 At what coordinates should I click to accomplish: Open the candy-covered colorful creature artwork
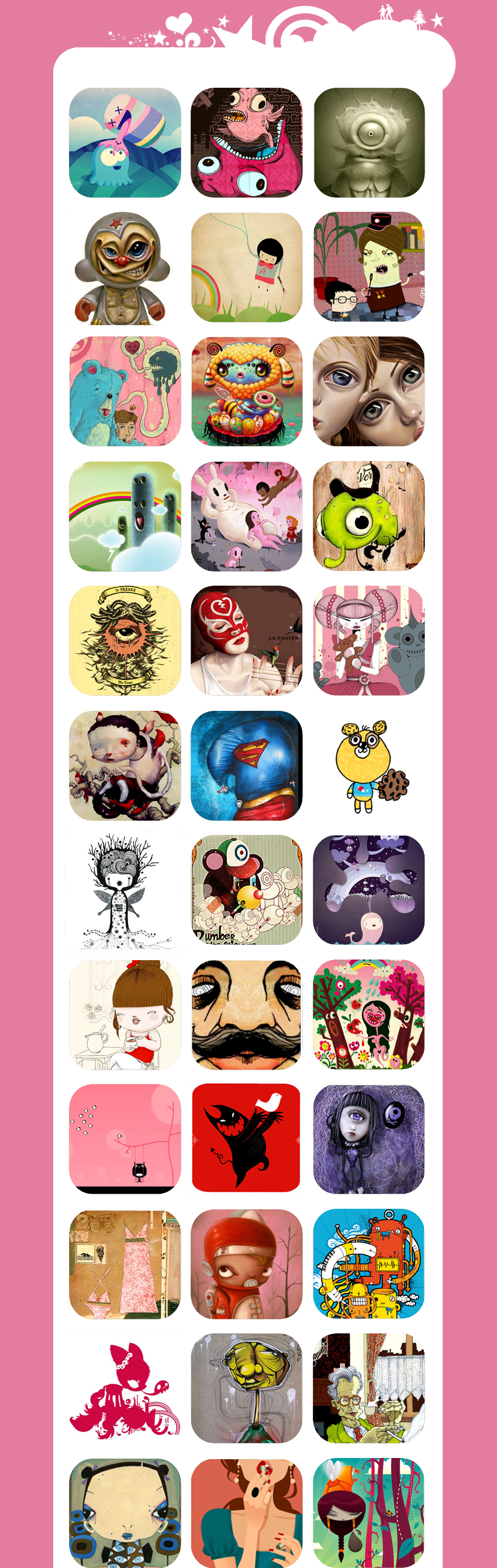(246, 391)
